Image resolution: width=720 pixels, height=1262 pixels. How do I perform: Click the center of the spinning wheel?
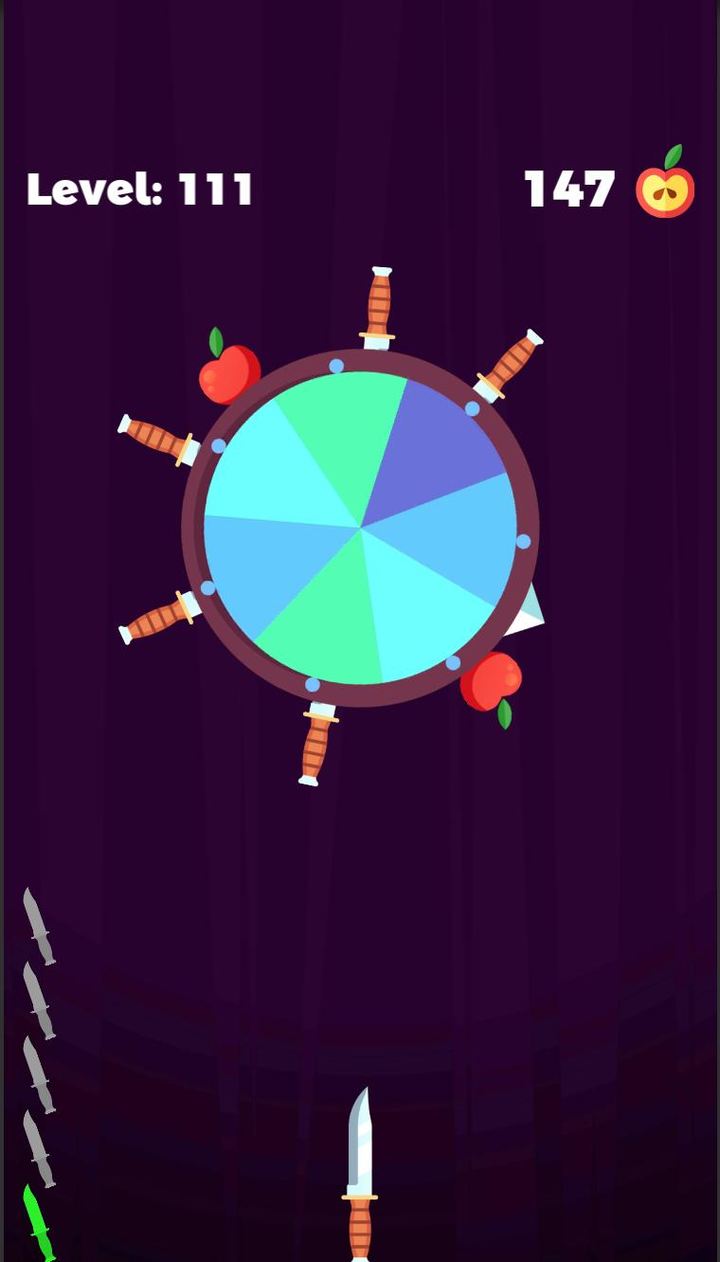click(x=360, y=525)
